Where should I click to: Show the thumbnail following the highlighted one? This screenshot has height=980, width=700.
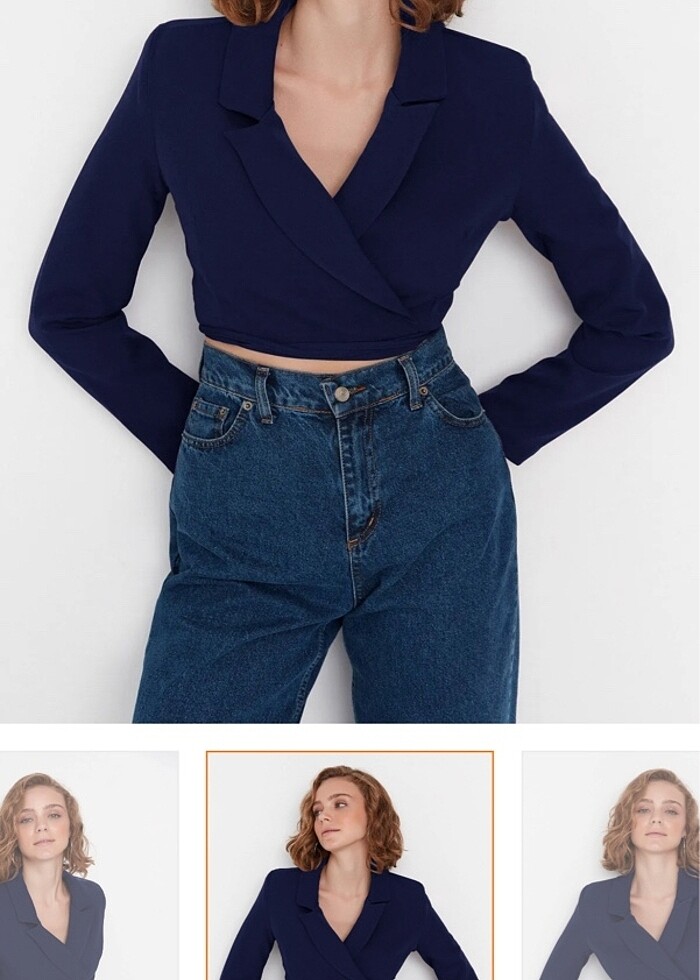coord(611,865)
